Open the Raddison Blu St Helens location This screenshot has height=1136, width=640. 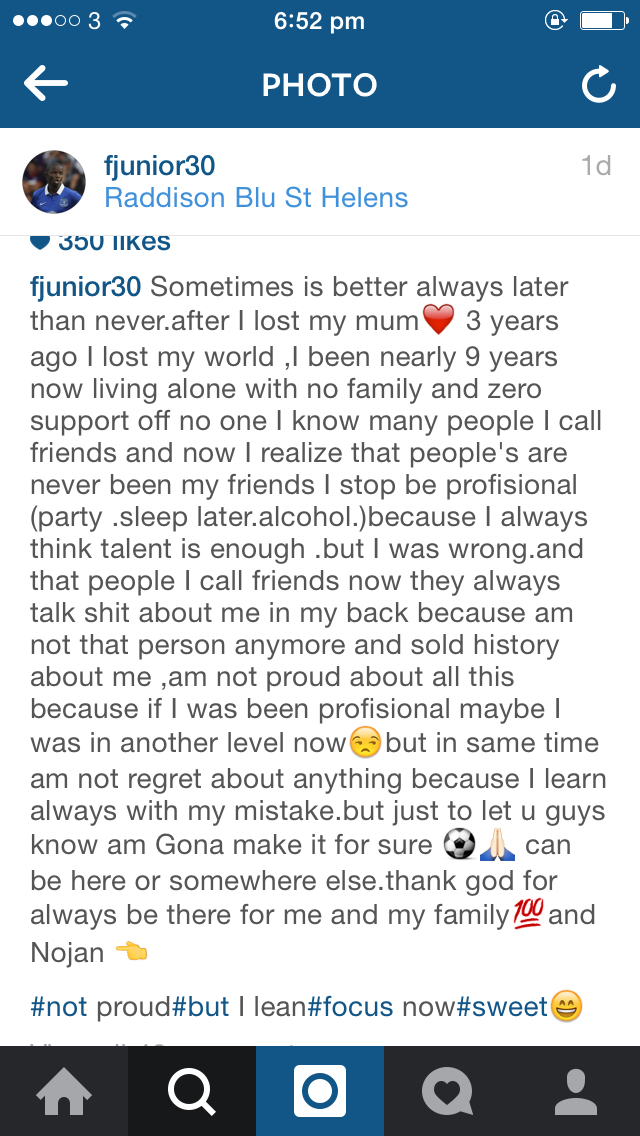tap(256, 197)
